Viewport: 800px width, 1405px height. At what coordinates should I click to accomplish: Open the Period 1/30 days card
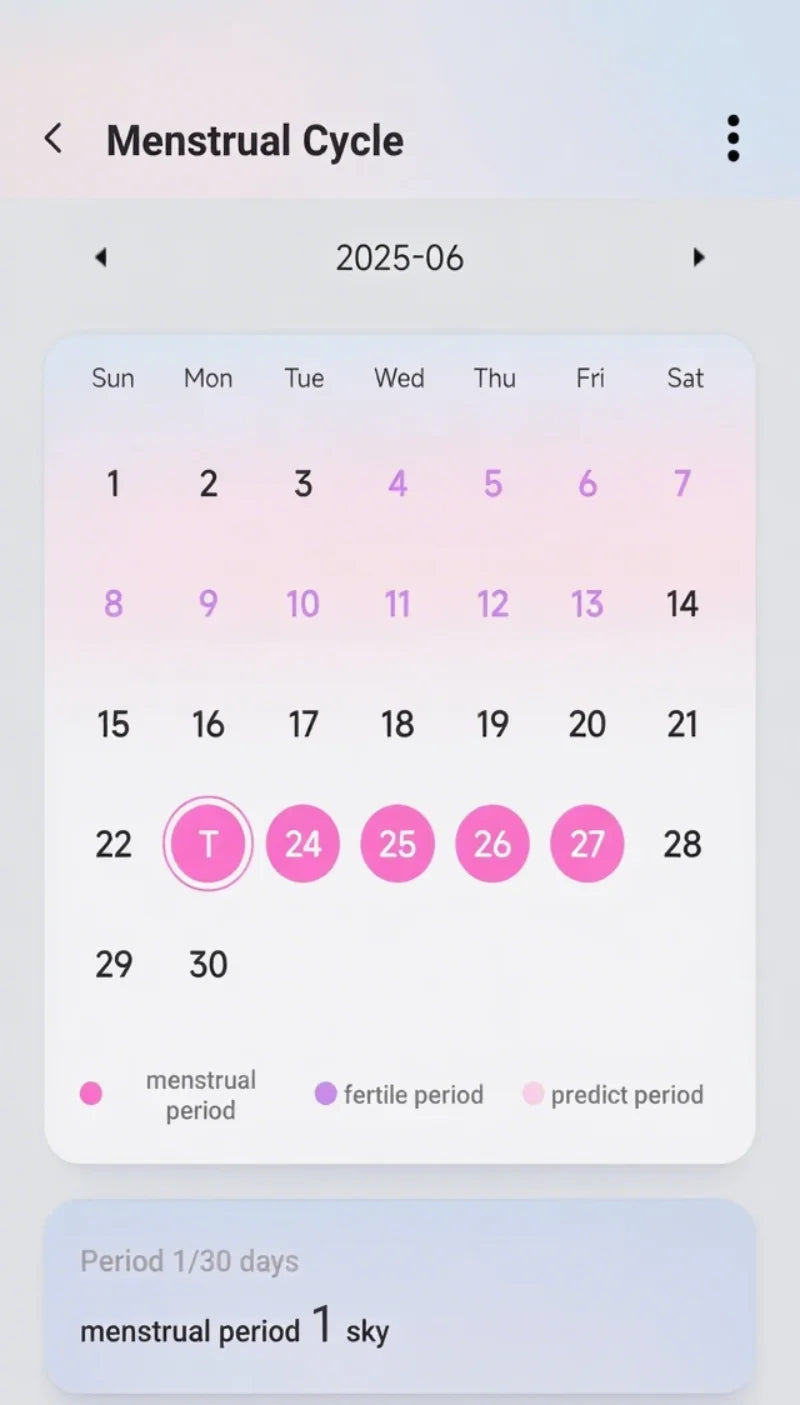(400, 1297)
